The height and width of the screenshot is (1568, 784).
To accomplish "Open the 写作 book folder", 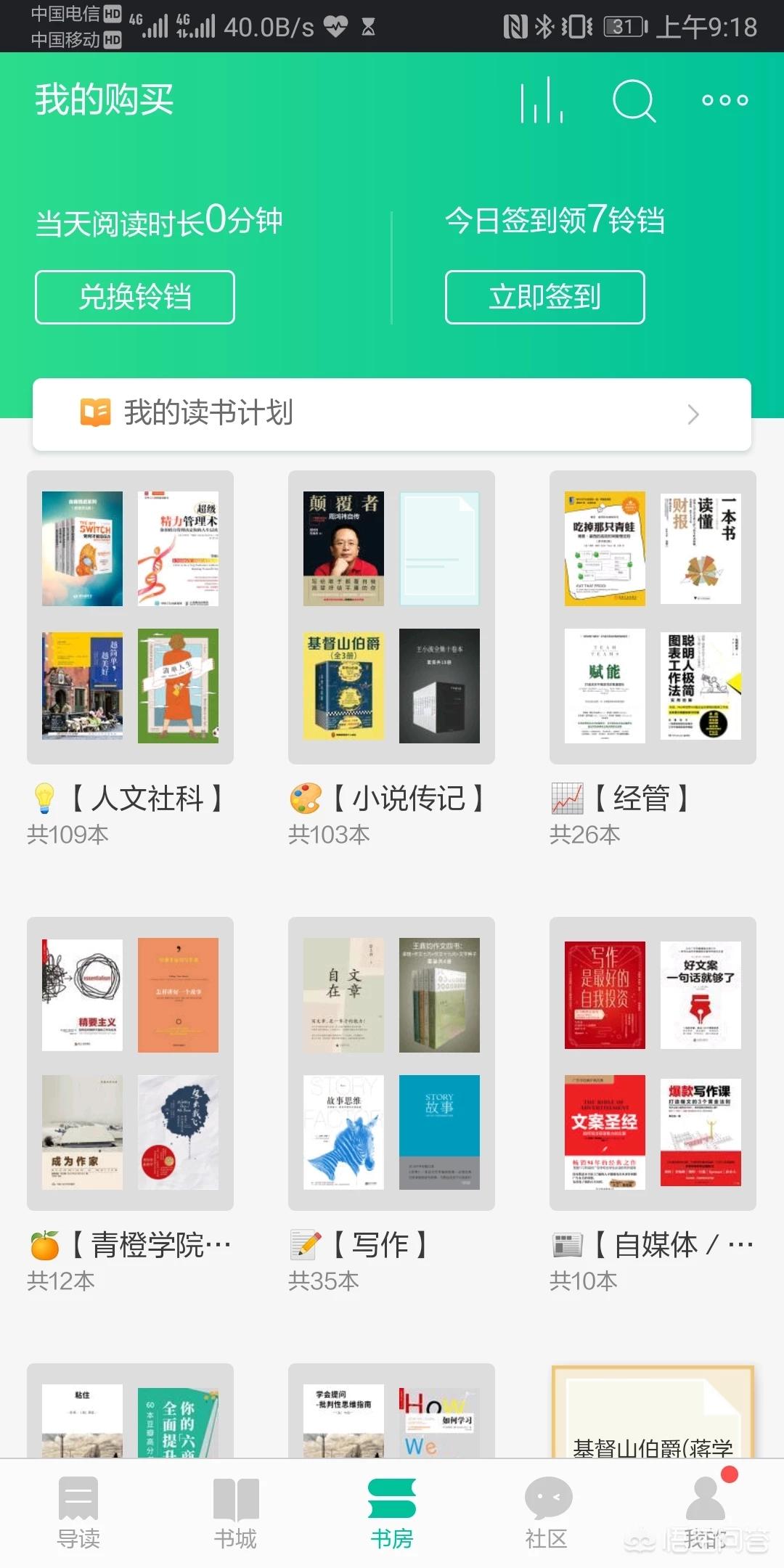I will pos(391,1063).
